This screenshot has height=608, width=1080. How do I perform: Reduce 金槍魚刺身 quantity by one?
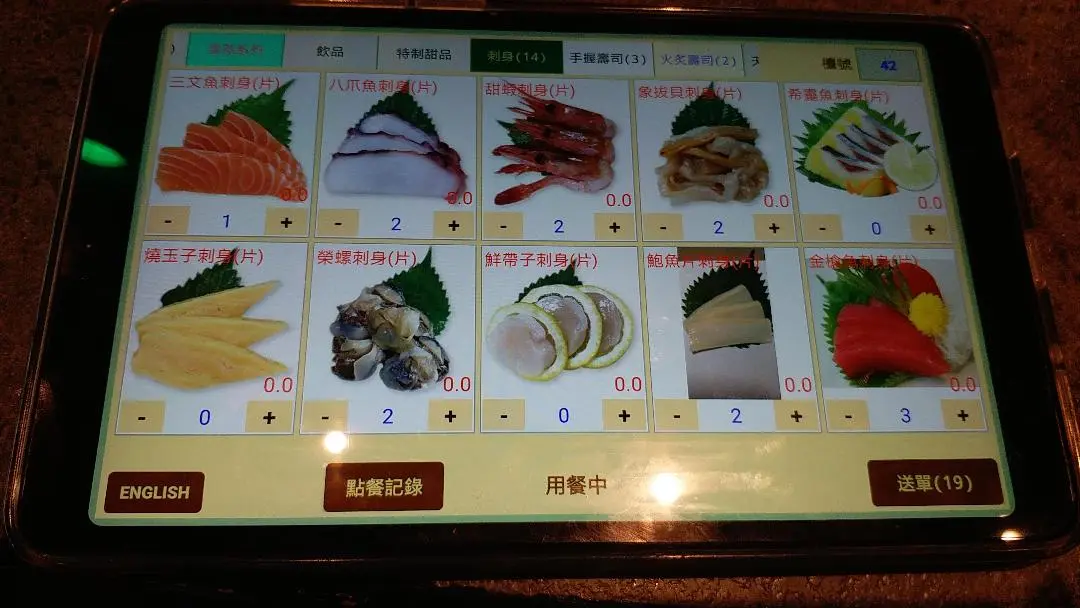point(849,414)
